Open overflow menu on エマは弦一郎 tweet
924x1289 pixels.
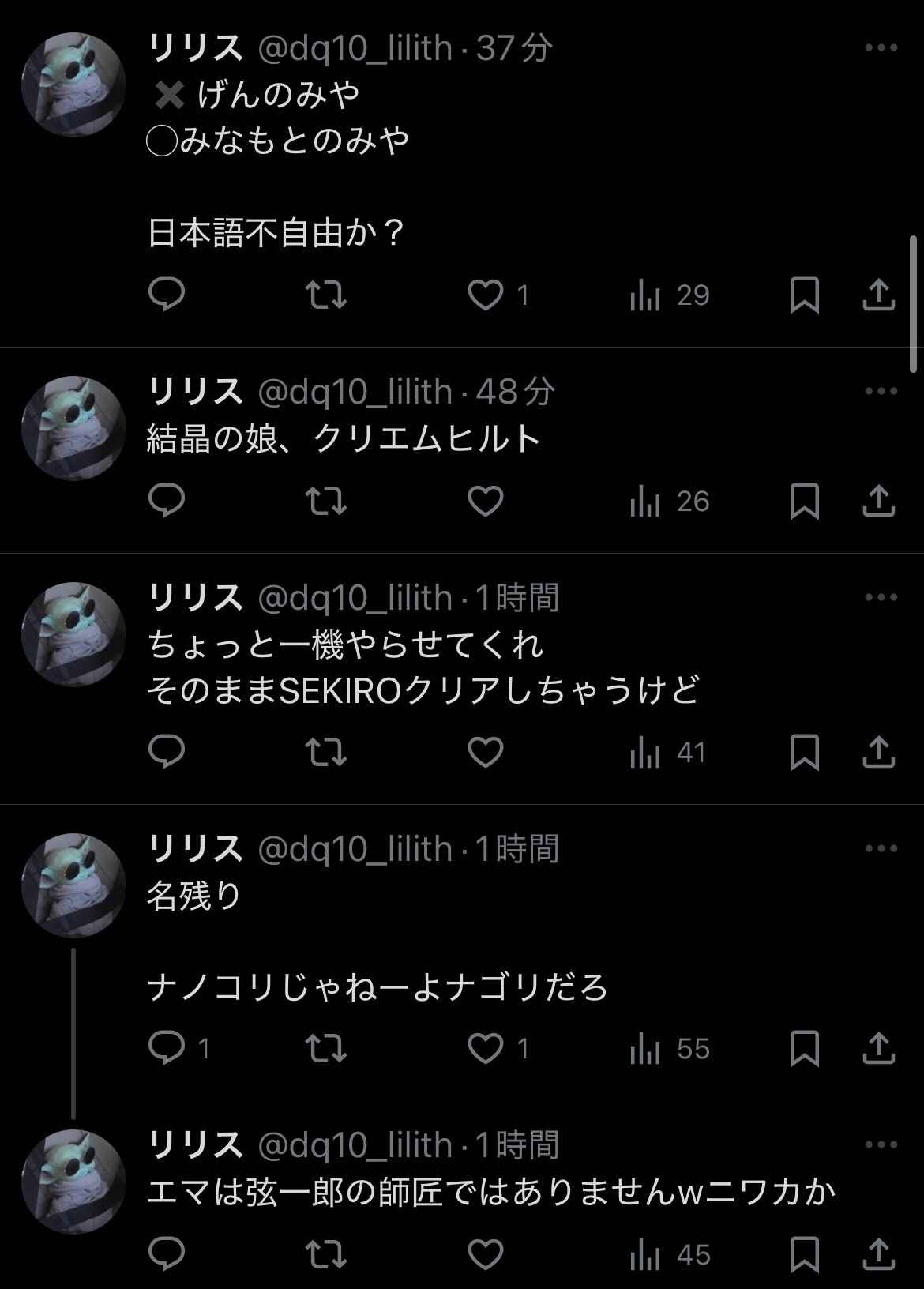tap(881, 1145)
